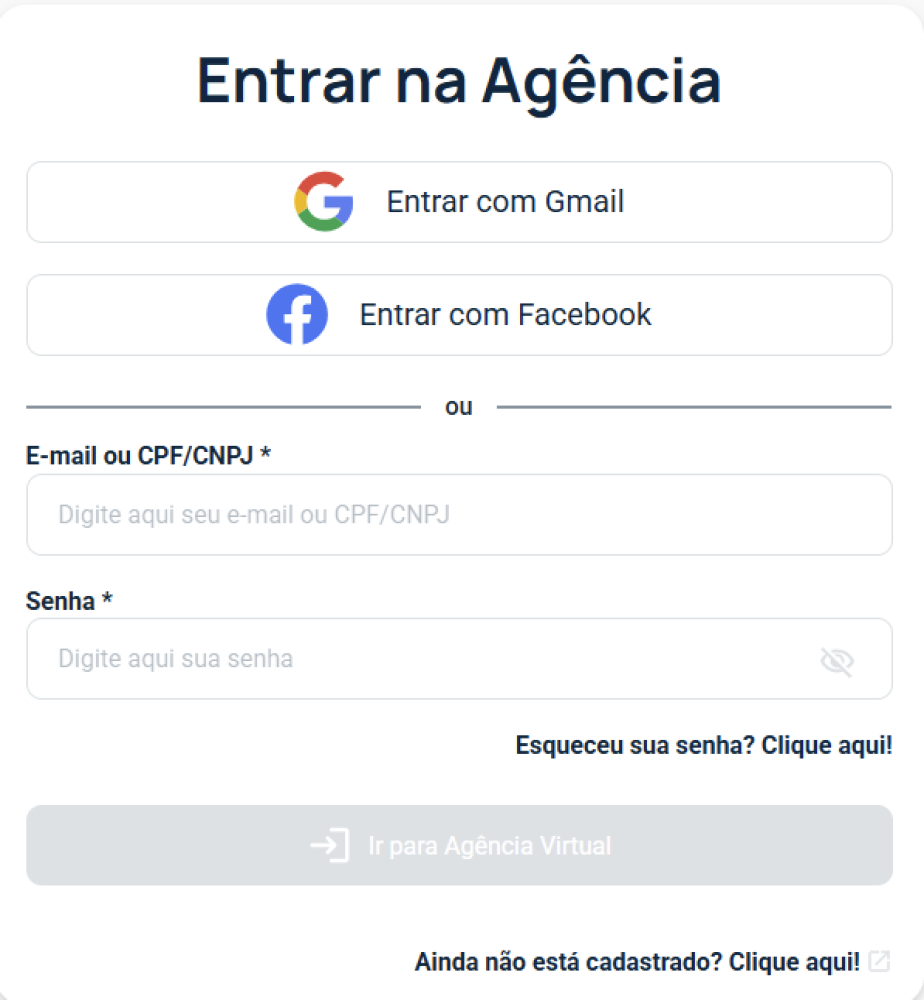Tap the Senha password field
Image resolution: width=924 pixels, height=1000 pixels.
tap(420, 659)
